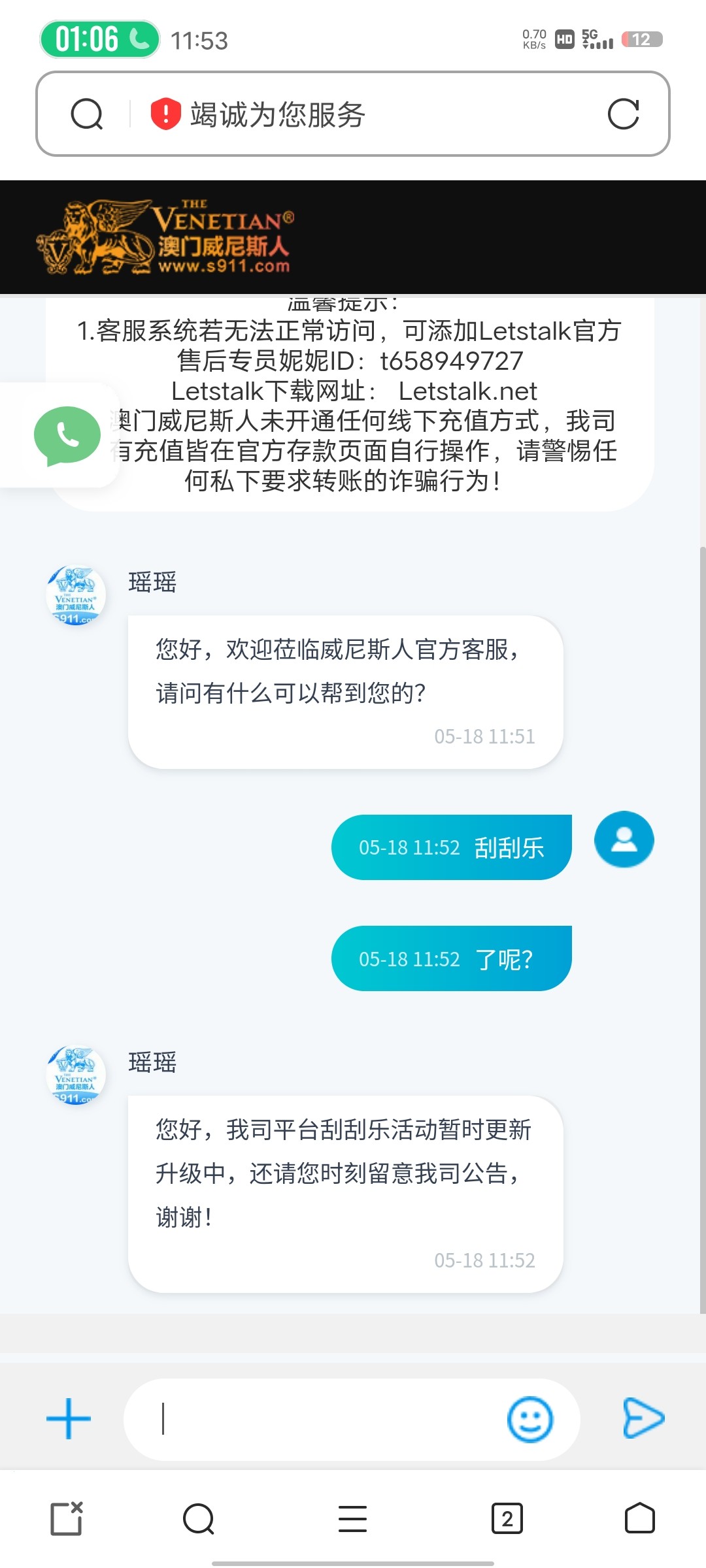Open the emoji picker
Image resolution: width=706 pixels, height=1568 pixels.
pos(530,1419)
